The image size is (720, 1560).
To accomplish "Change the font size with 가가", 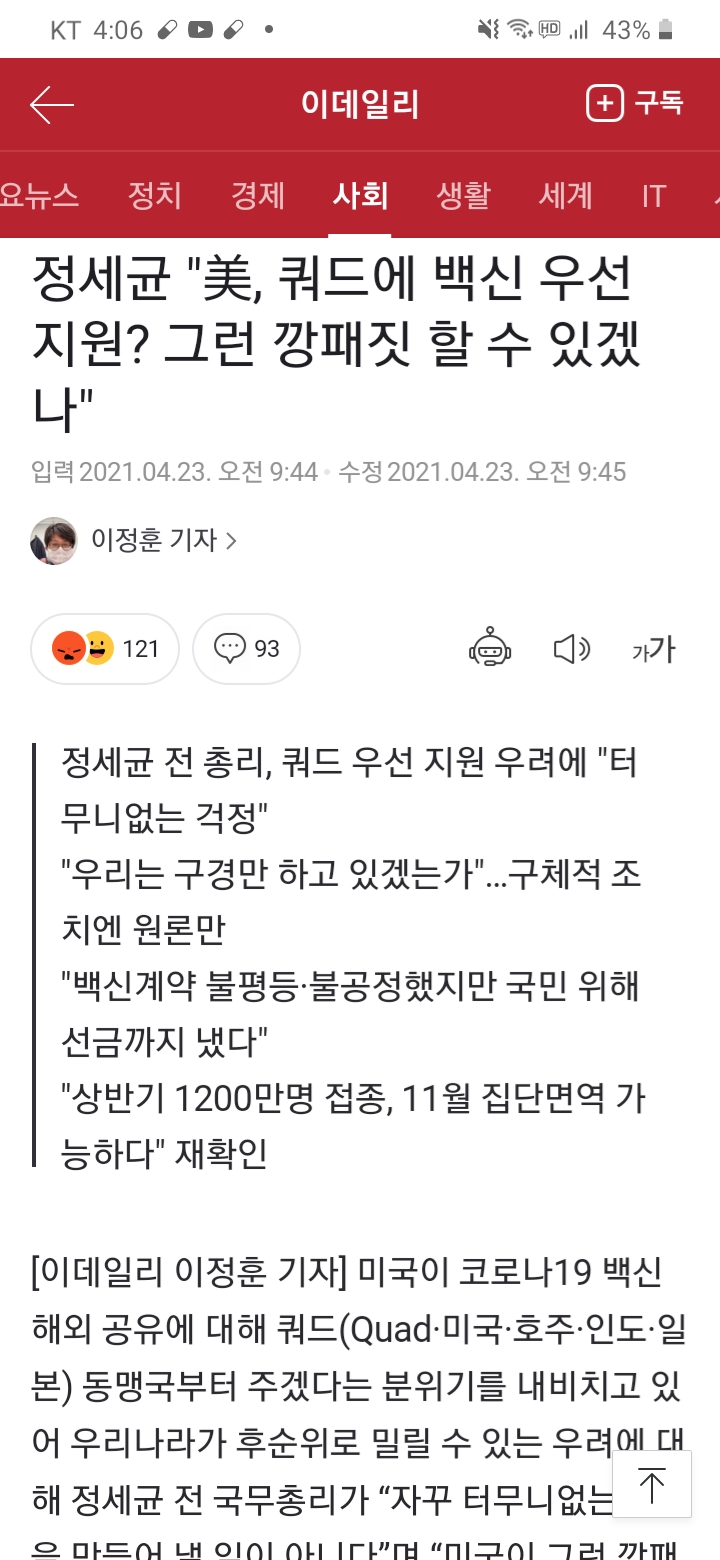I will coord(653,649).
